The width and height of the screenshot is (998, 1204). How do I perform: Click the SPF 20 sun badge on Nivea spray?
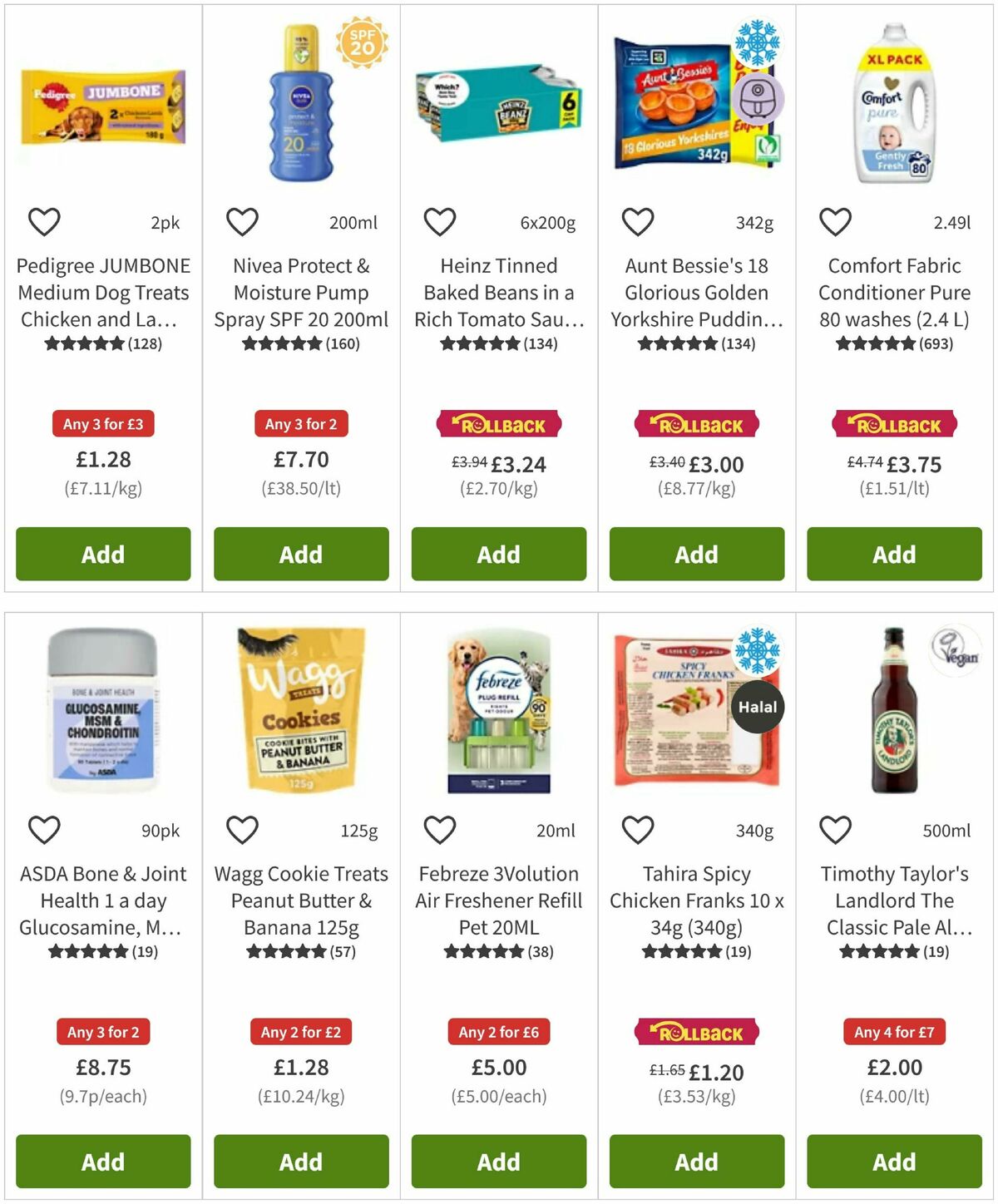coord(361,39)
